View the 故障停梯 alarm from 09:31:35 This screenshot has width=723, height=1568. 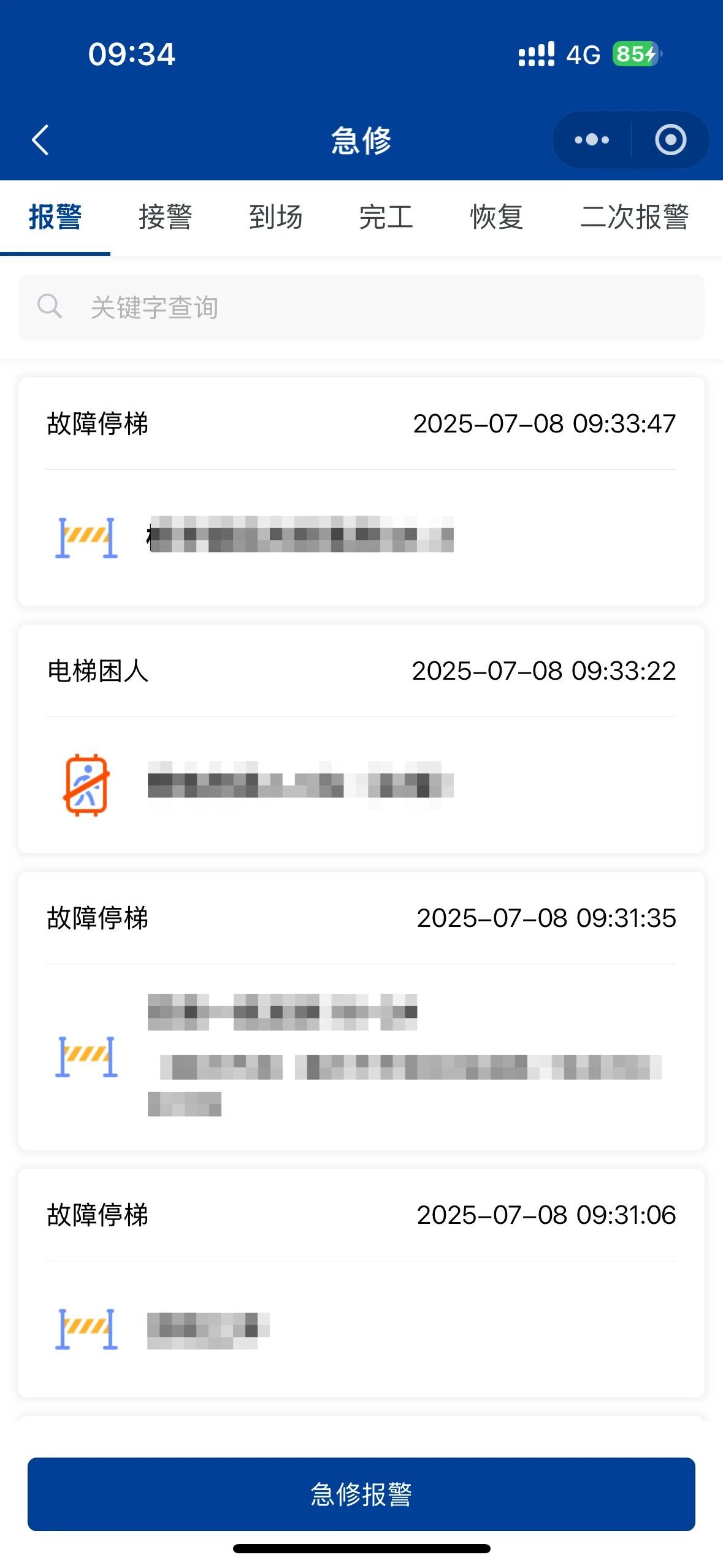click(361, 1010)
